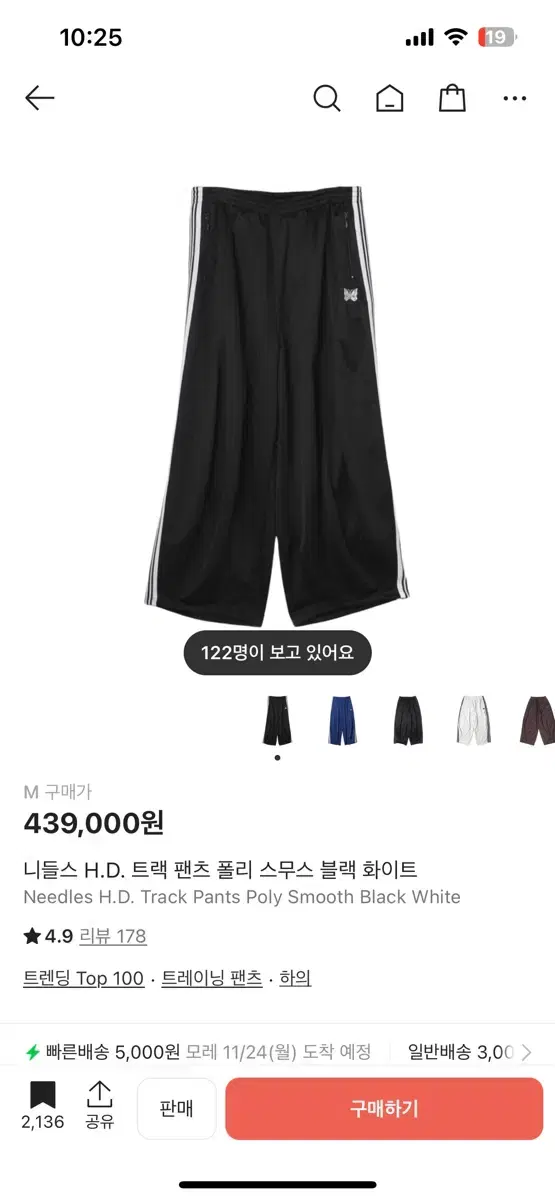Tap the 판매 sell button
The width and height of the screenshot is (555, 1200).
click(x=176, y=1108)
